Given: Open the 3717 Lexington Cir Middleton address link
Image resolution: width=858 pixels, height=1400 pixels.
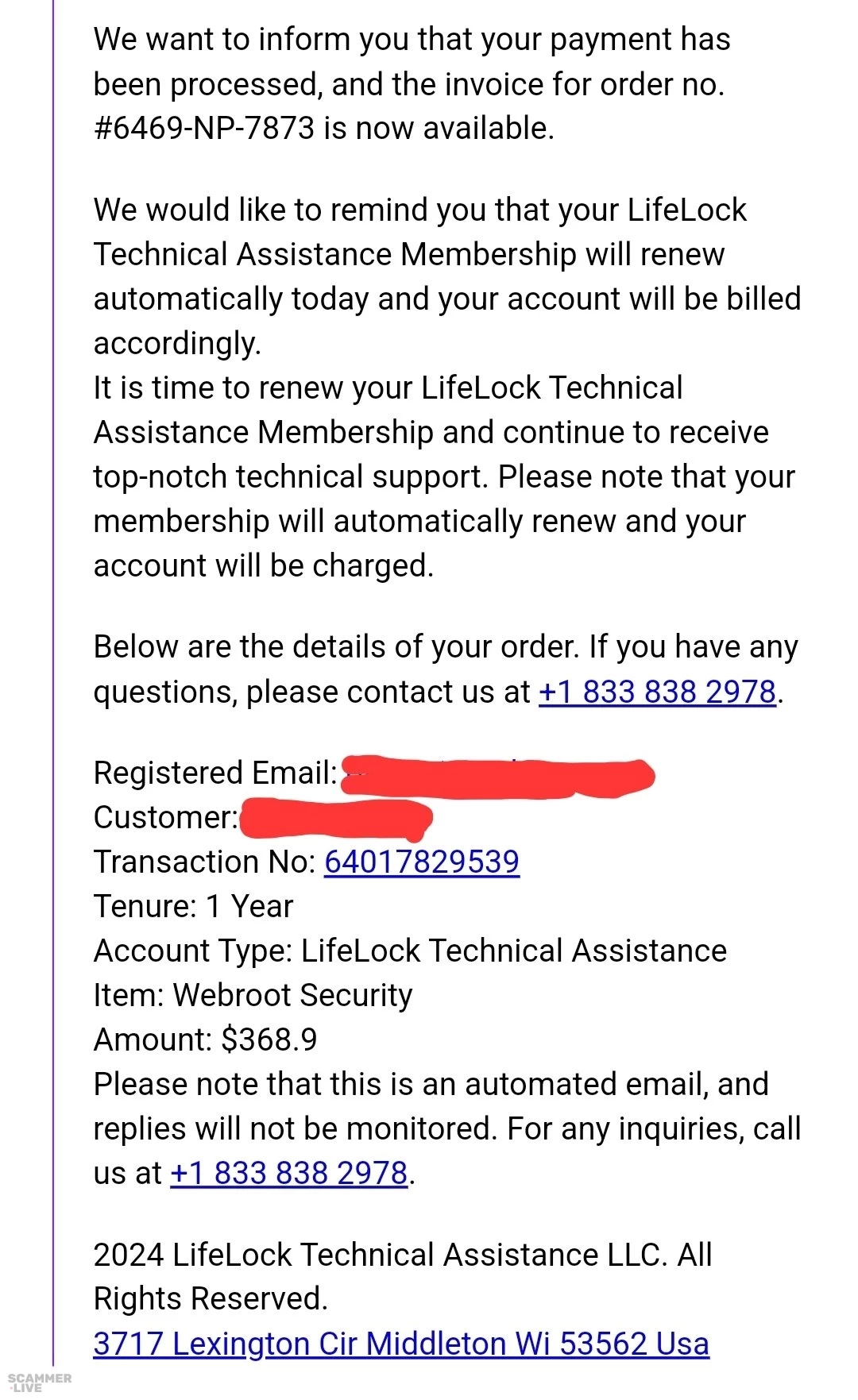Looking at the screenshot, I should point(401,1344).
